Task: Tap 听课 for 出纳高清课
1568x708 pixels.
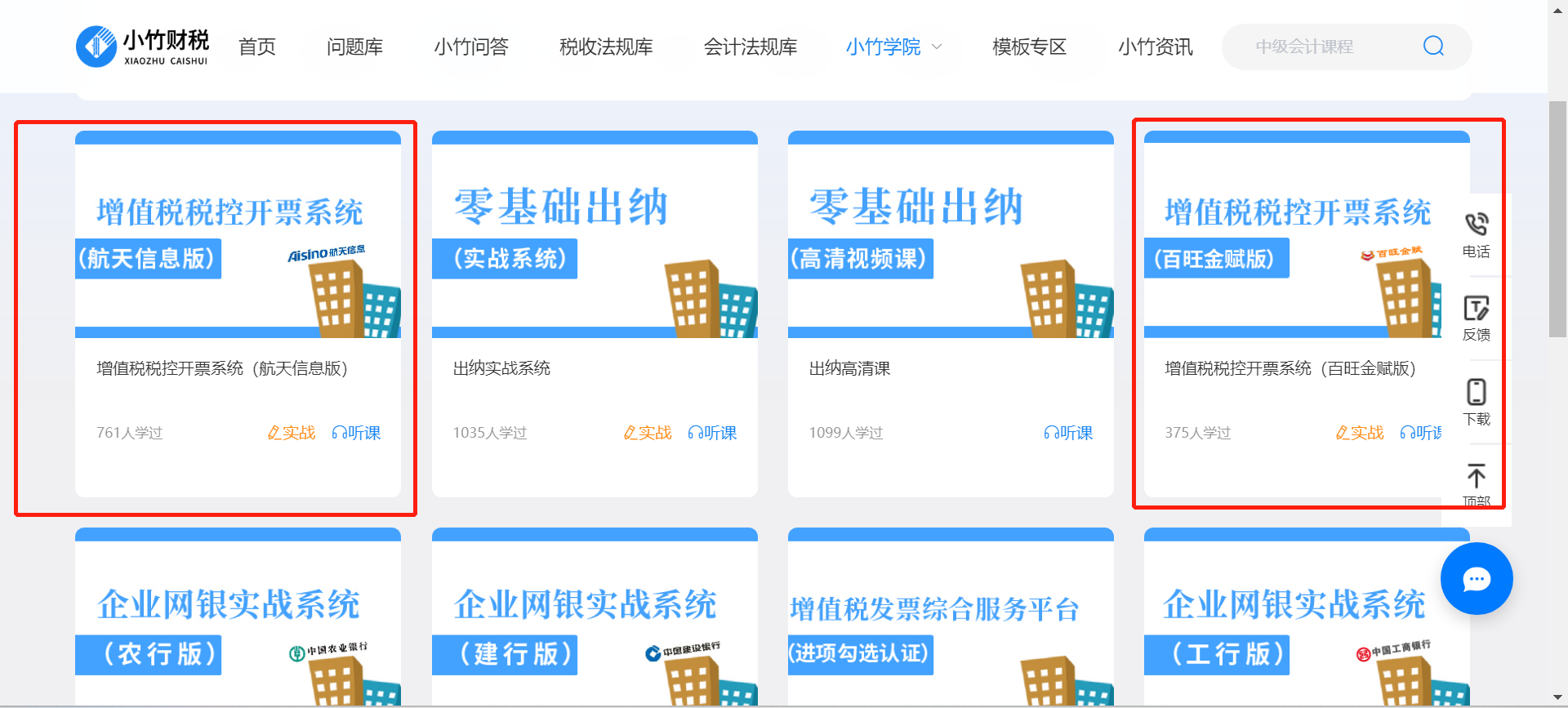Action: tap(1068, 433)
